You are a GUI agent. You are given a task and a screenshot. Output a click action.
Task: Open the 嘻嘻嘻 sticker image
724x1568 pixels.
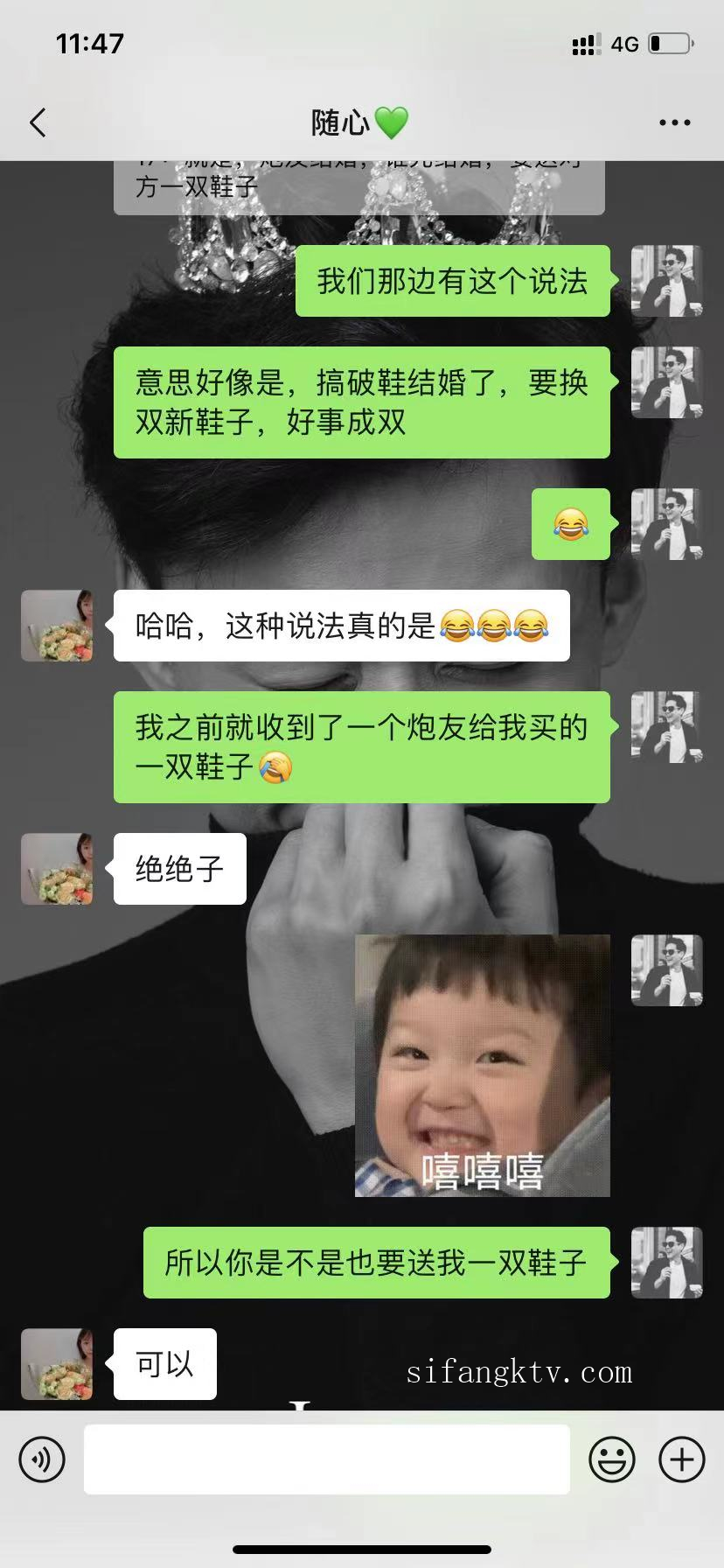click(482, 1066)
